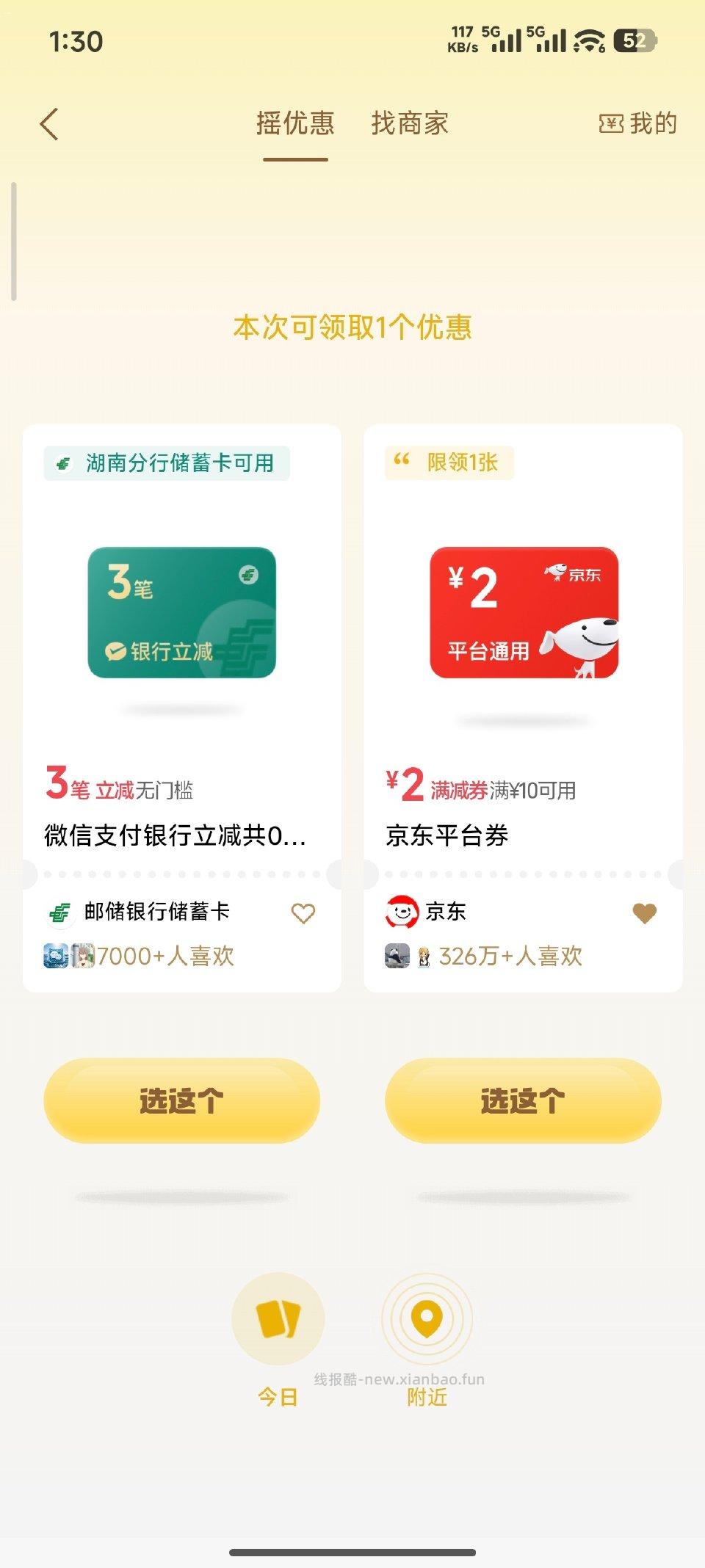The image size is (705, 1568).
Task: Tap the WeChat Pay badge on green coupon
Action: 116,649
